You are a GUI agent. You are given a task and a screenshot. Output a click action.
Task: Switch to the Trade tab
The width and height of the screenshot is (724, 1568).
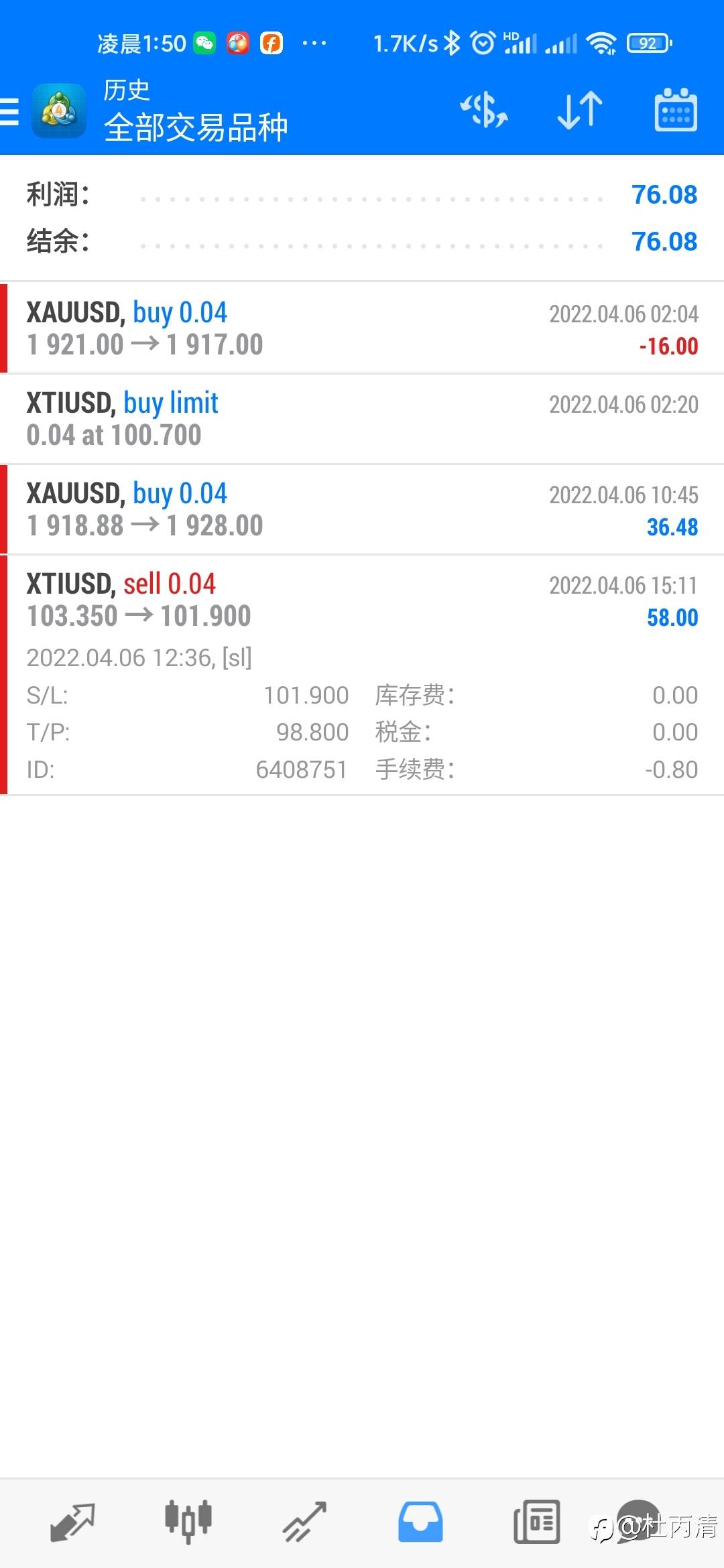click(304, 1522)
